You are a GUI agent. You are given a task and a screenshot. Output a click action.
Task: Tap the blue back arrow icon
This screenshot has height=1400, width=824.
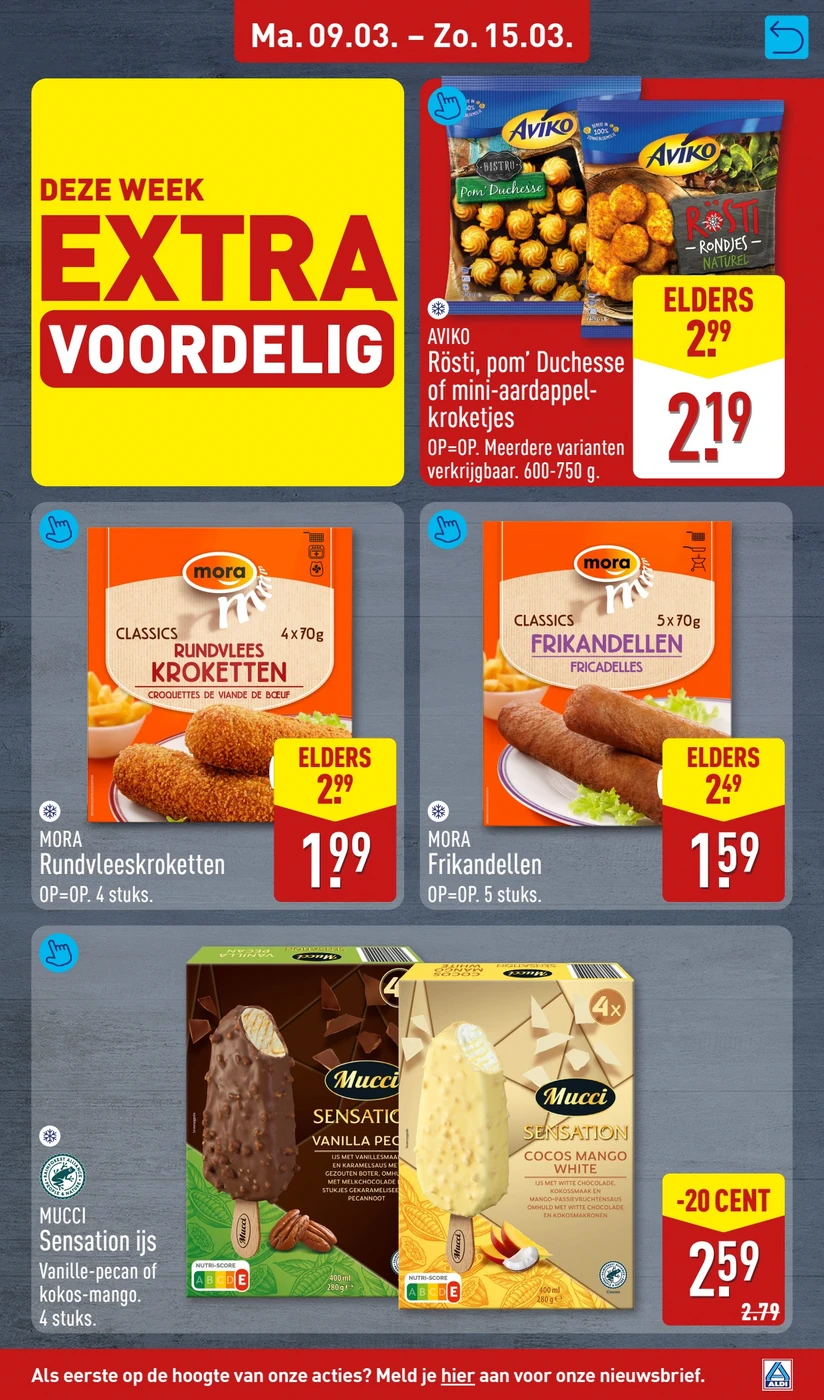[x=786, y=37]
